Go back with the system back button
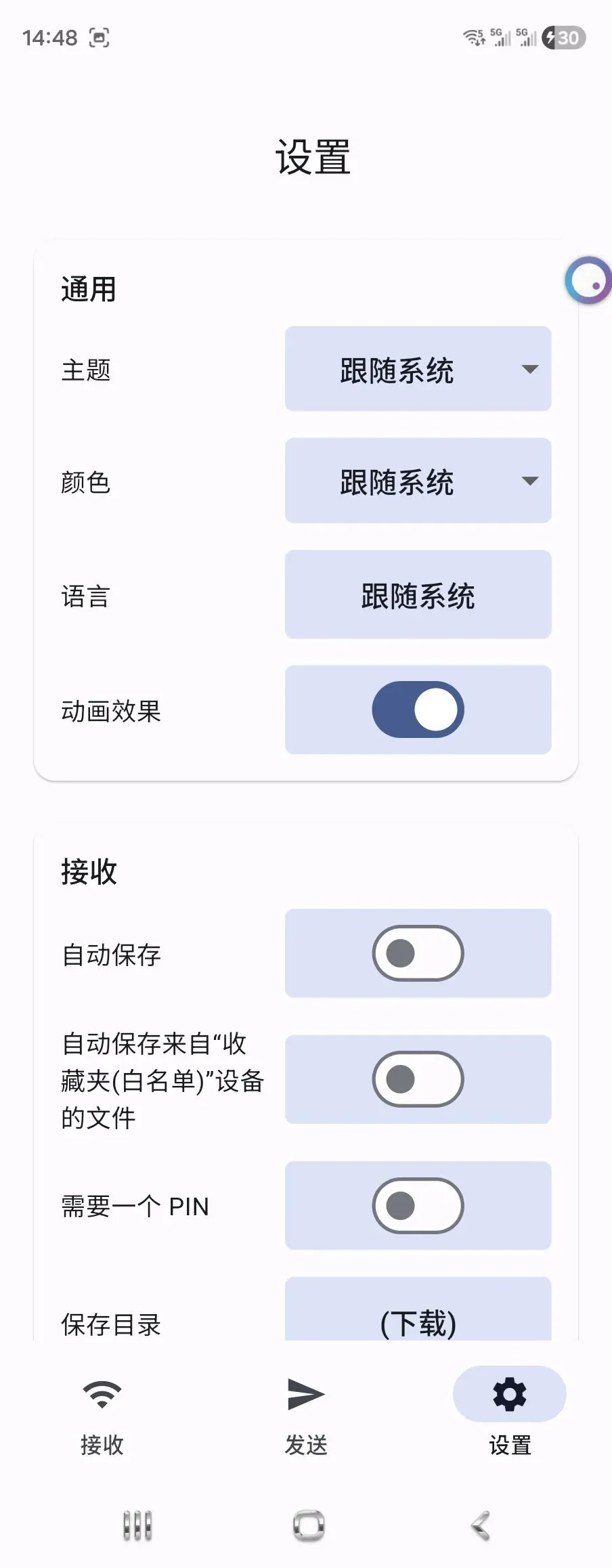612x1568 pixels. point(480,1526)
